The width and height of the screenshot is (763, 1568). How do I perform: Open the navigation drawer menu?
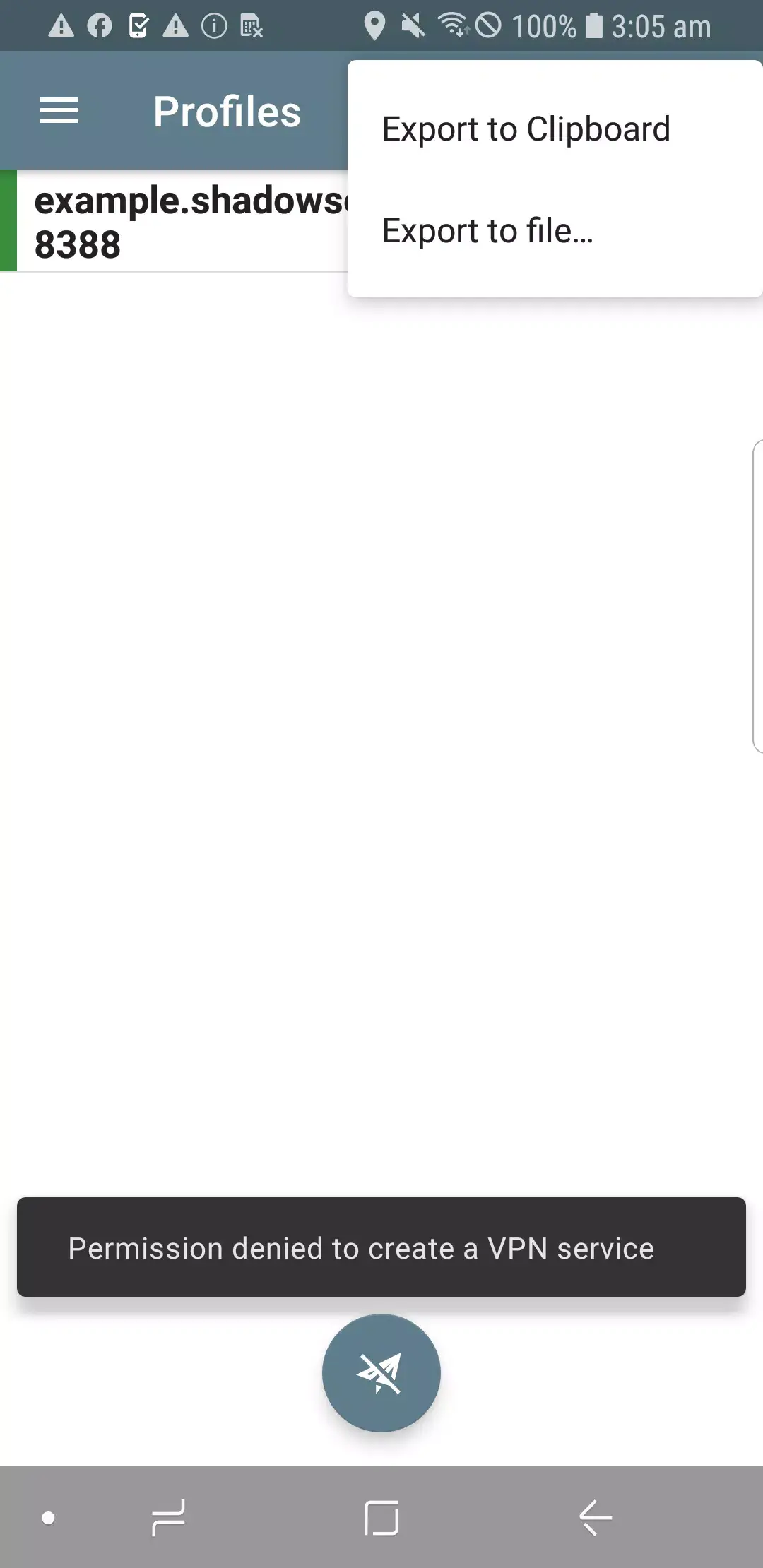click(59, 111)
